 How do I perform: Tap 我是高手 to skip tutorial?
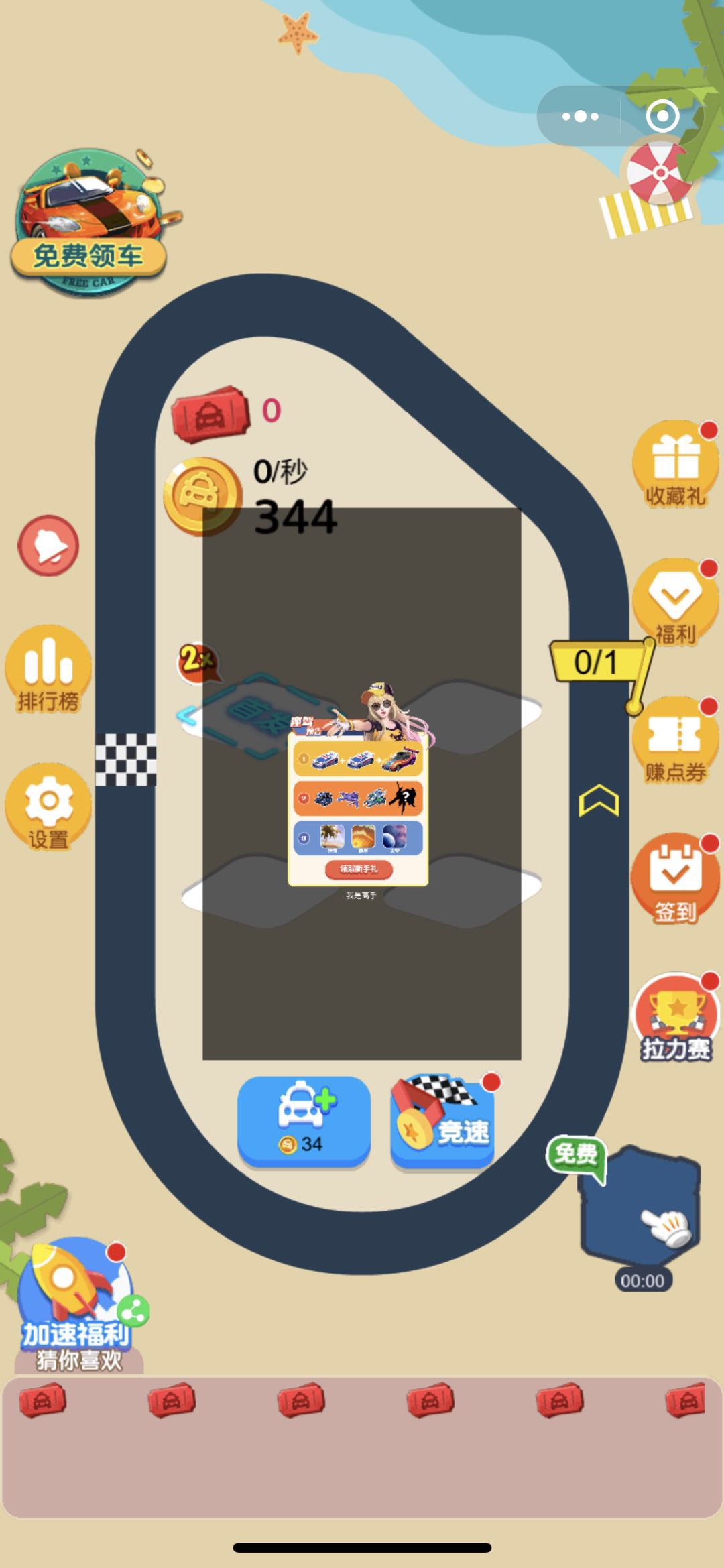(361, 895)
